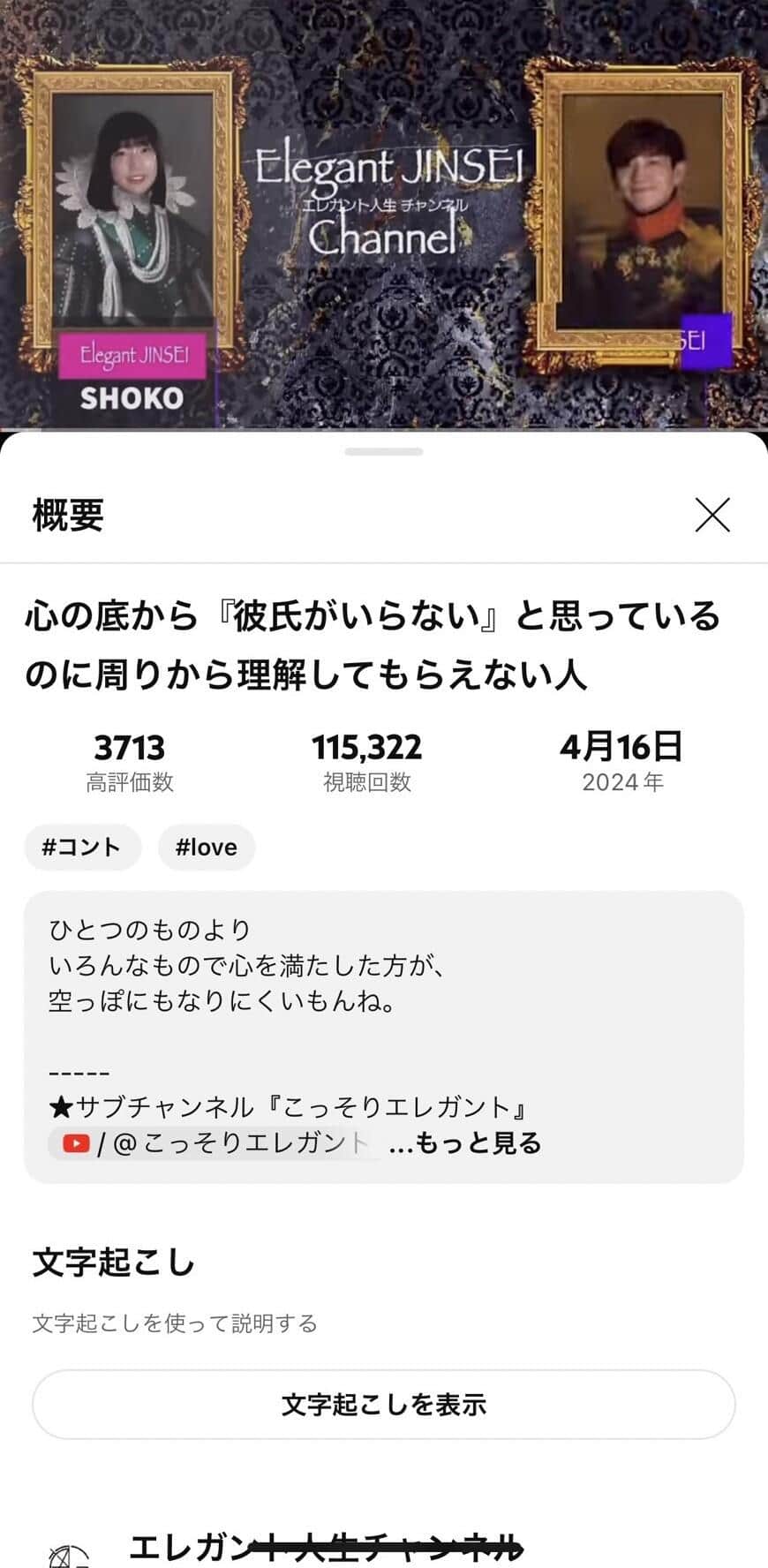
Task: Tap the video player thumbnail at top
Action: (384, 216)
